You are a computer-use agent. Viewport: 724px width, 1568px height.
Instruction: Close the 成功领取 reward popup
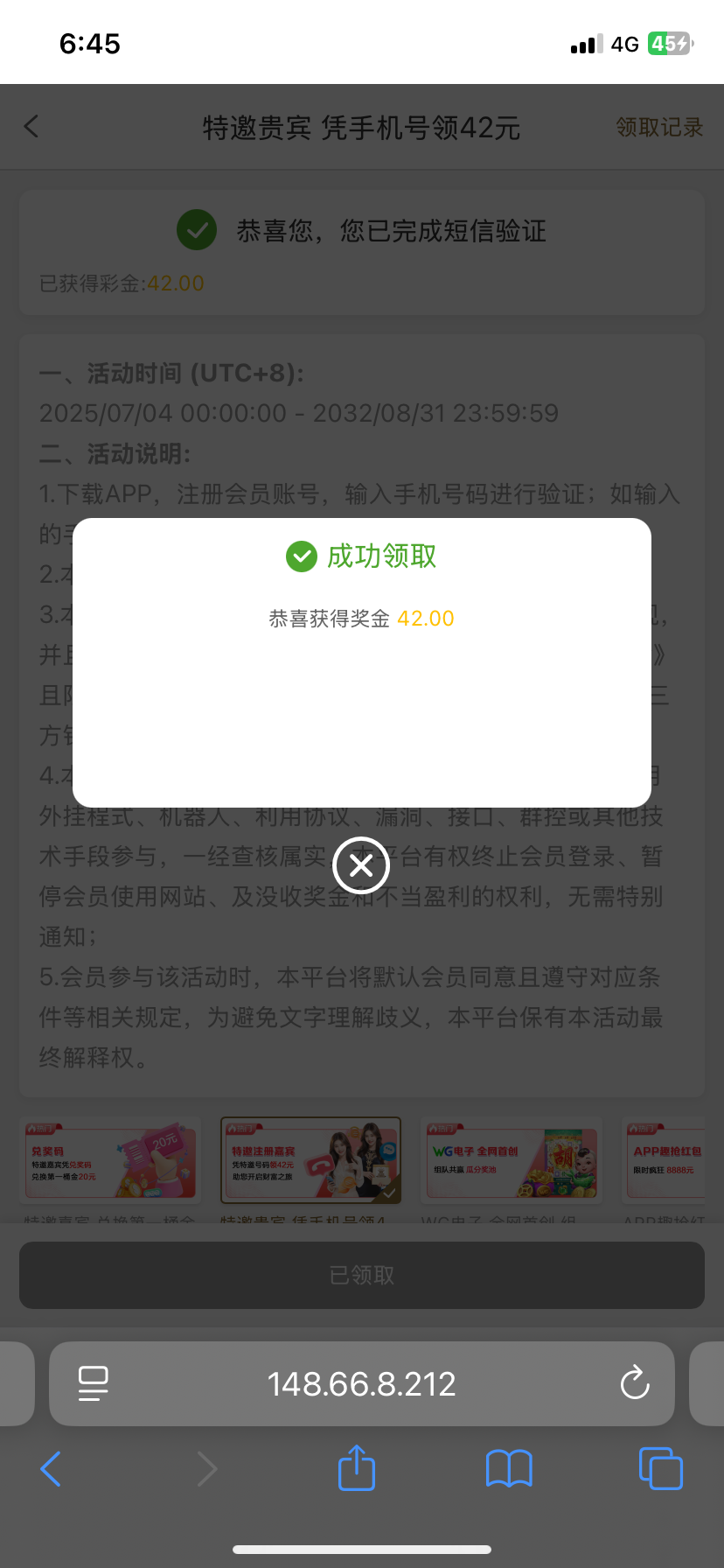(361, 865)
